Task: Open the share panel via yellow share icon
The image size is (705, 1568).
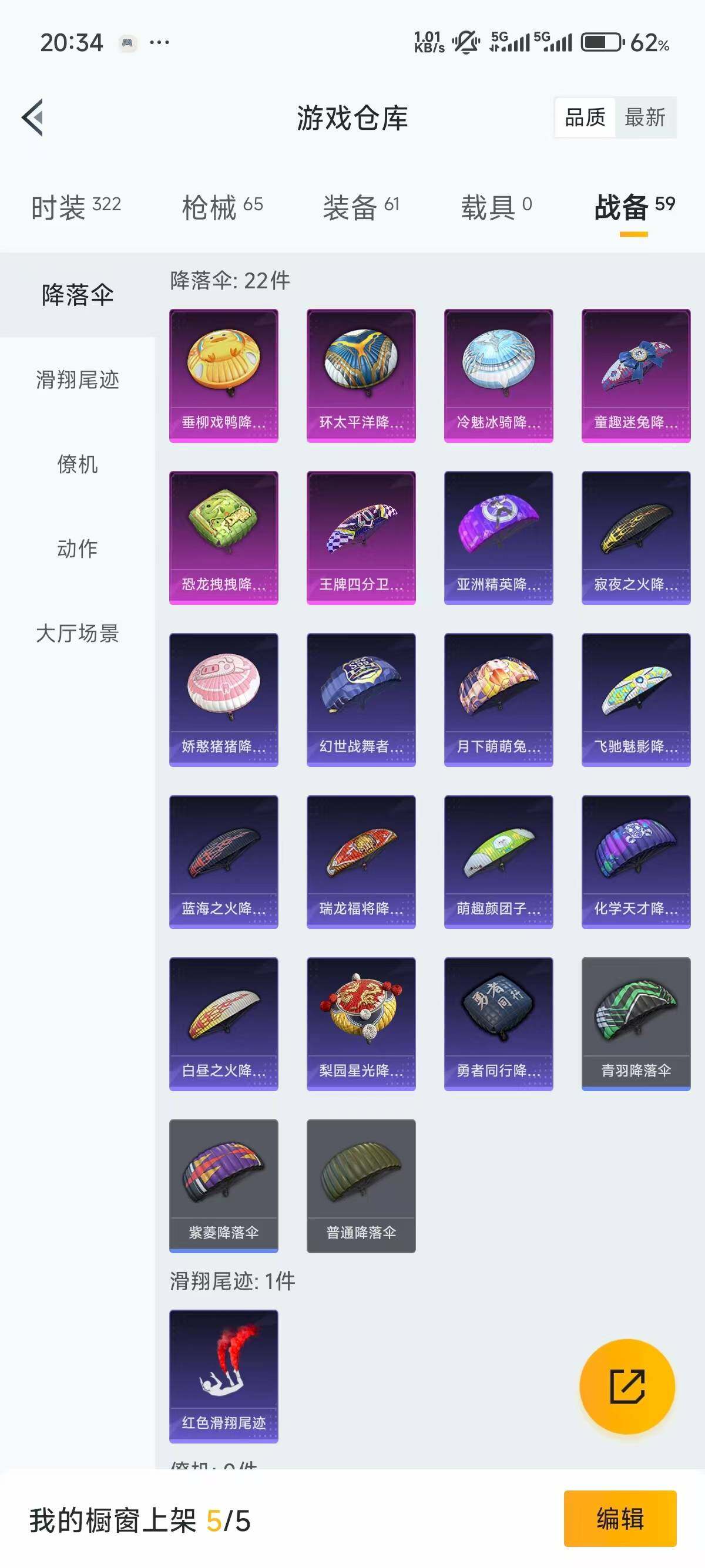Action: coord(628,1386)
